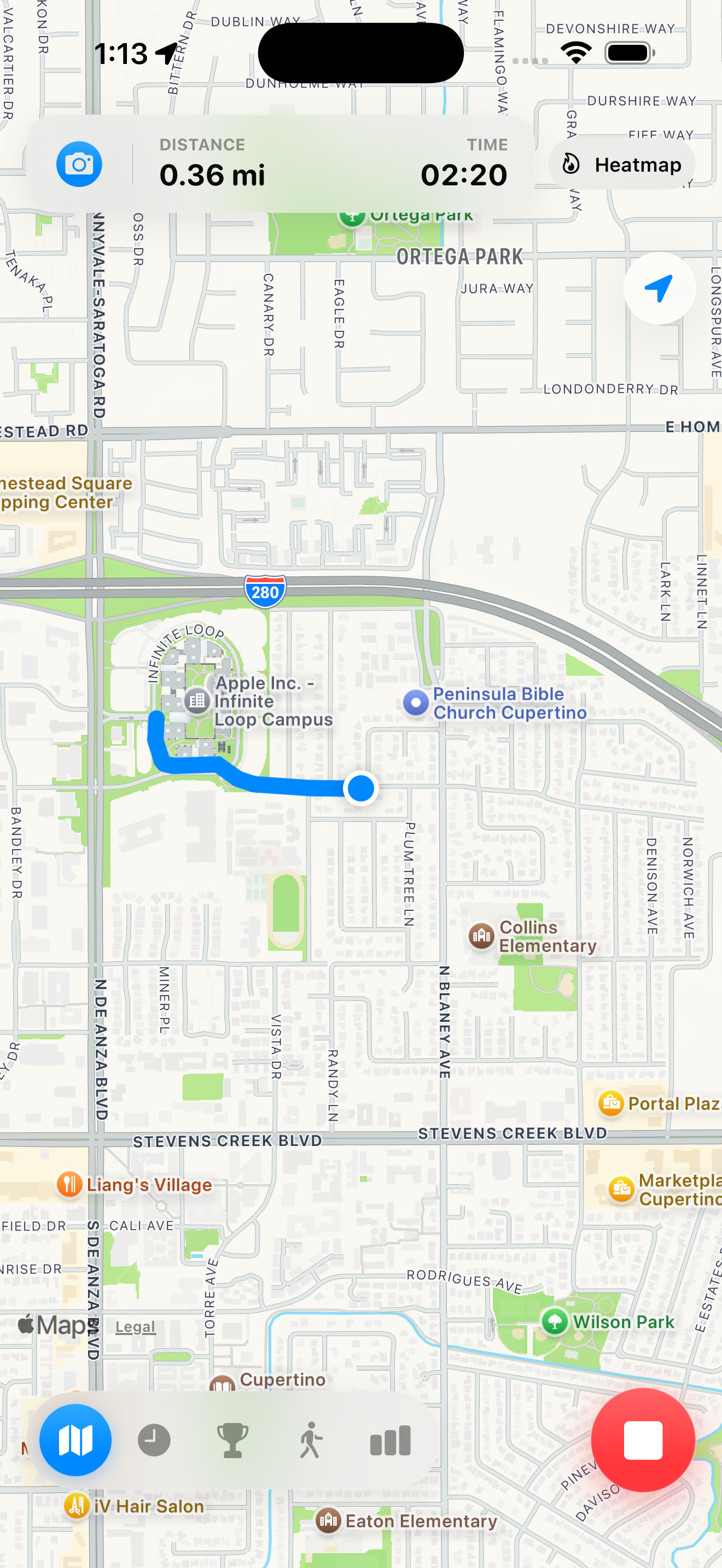Tap the Liang's Village restaurant marker
The image size is (722, 1568).
point(69,1185)
